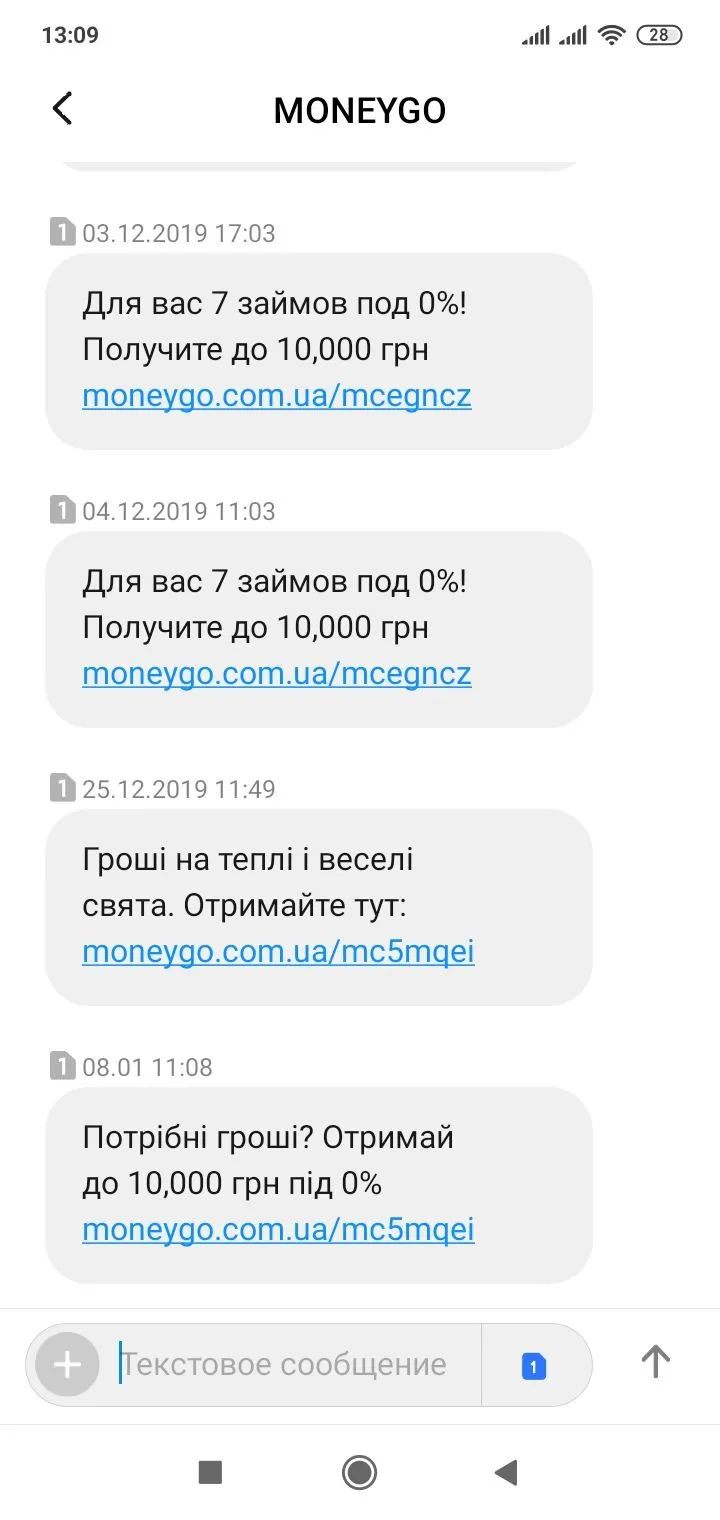Tap the MONEYGO conversation title
The image size is (720, 1520).
click(x=359, y=110)
